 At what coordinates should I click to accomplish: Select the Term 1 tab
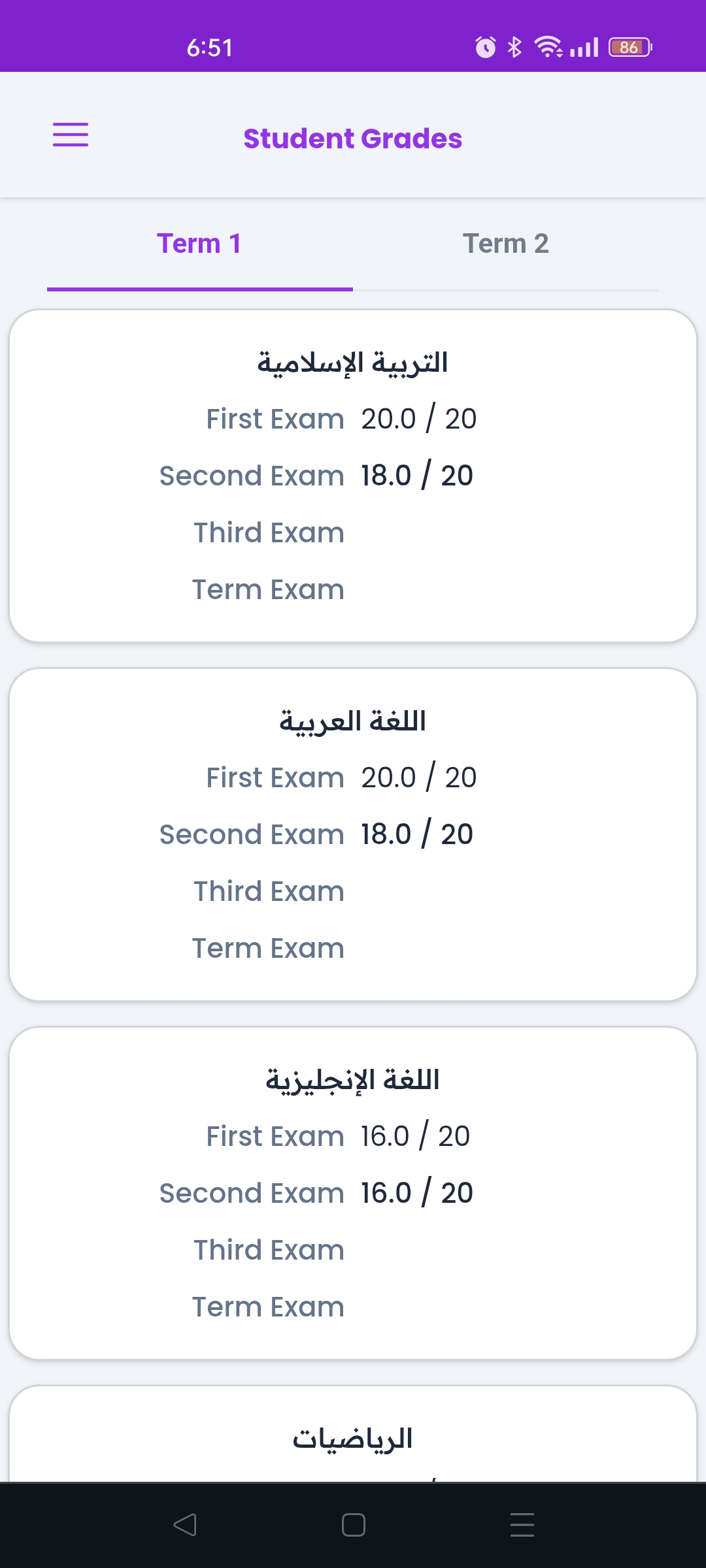[199, 244]
